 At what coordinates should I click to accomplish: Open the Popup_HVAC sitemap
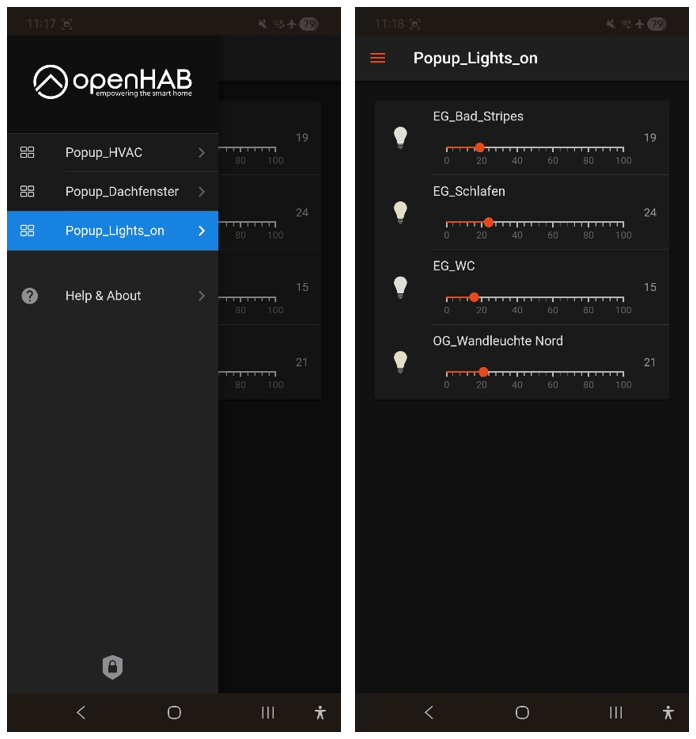coord(112,153)
